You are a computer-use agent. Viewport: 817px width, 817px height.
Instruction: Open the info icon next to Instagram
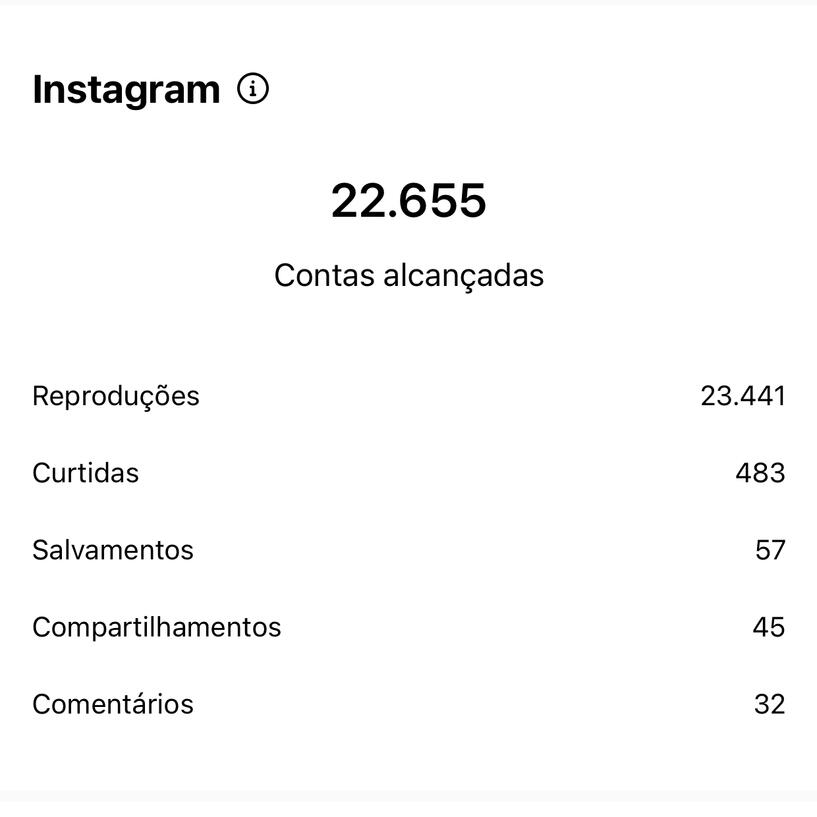[x=253, y=89]
